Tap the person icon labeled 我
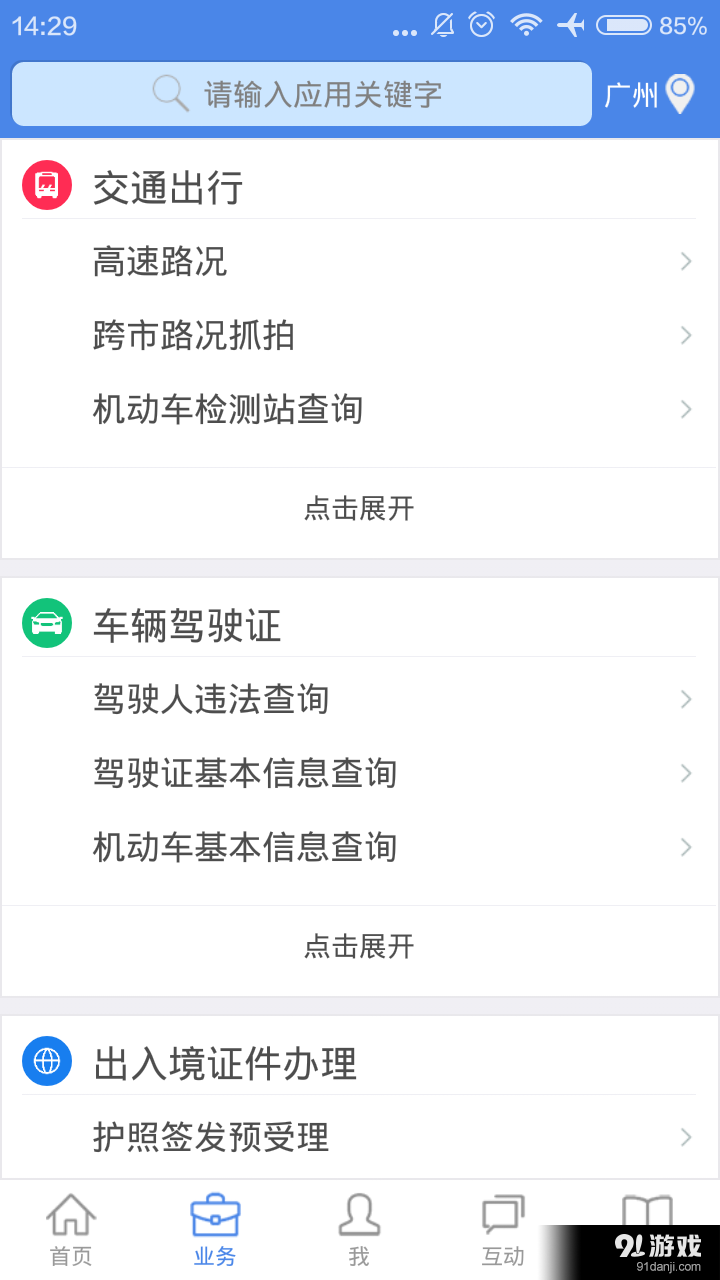720x1280 pixels. (358, 1228)
